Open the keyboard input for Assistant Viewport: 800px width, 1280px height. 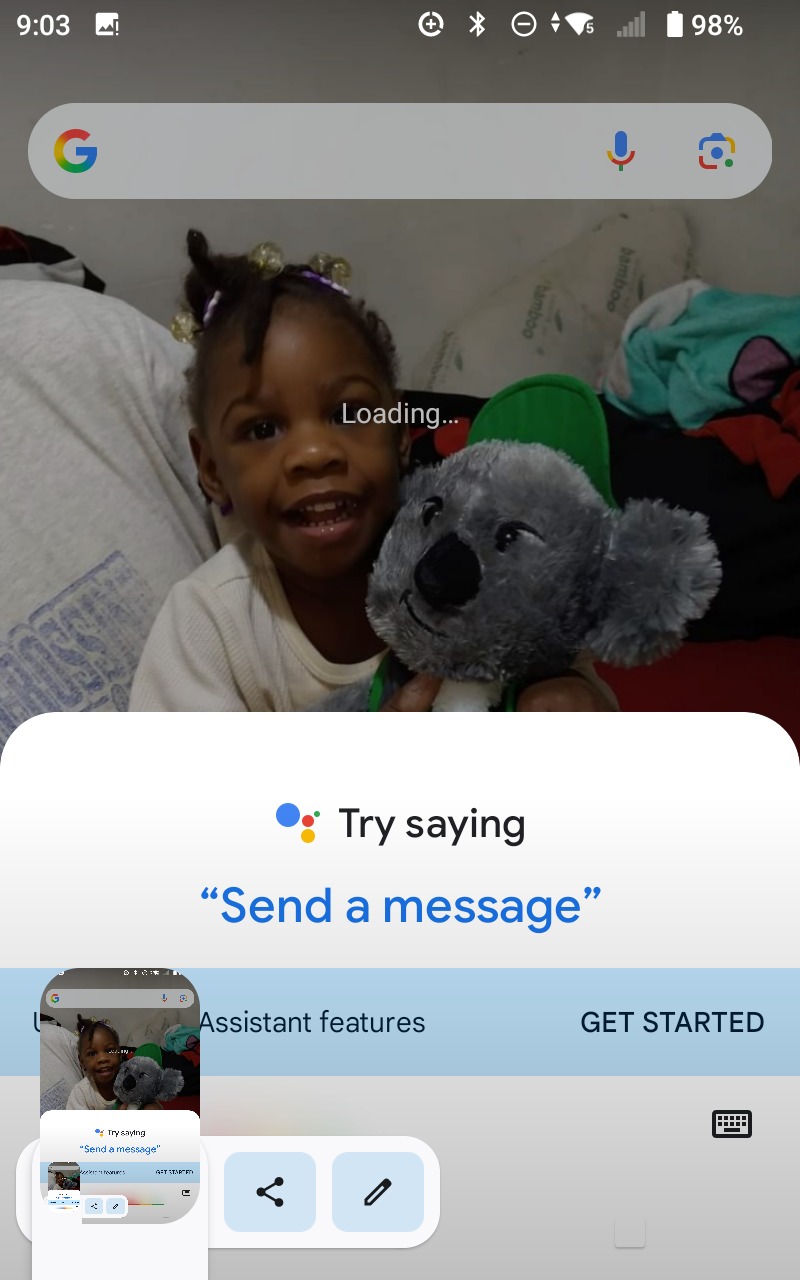(x=731, y=1124)
